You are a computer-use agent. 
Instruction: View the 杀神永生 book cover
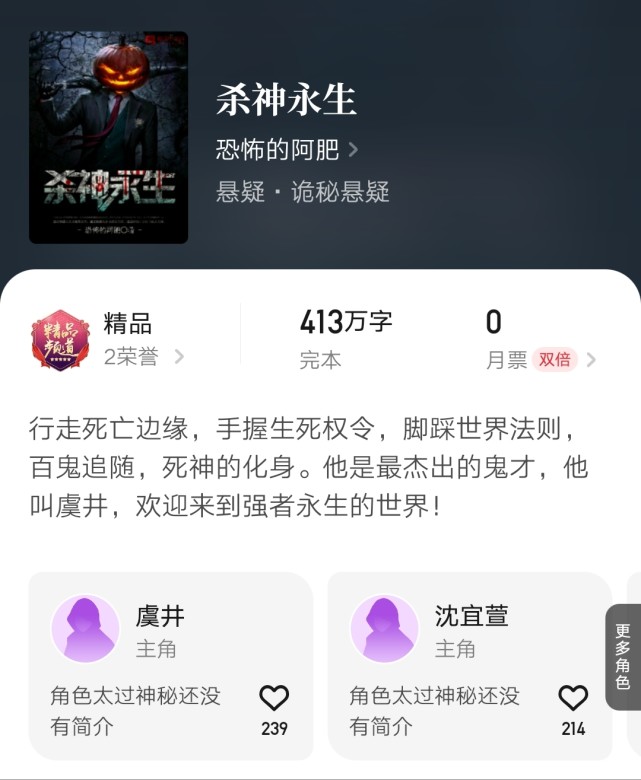pyautogui.click(x=108, y=137)
